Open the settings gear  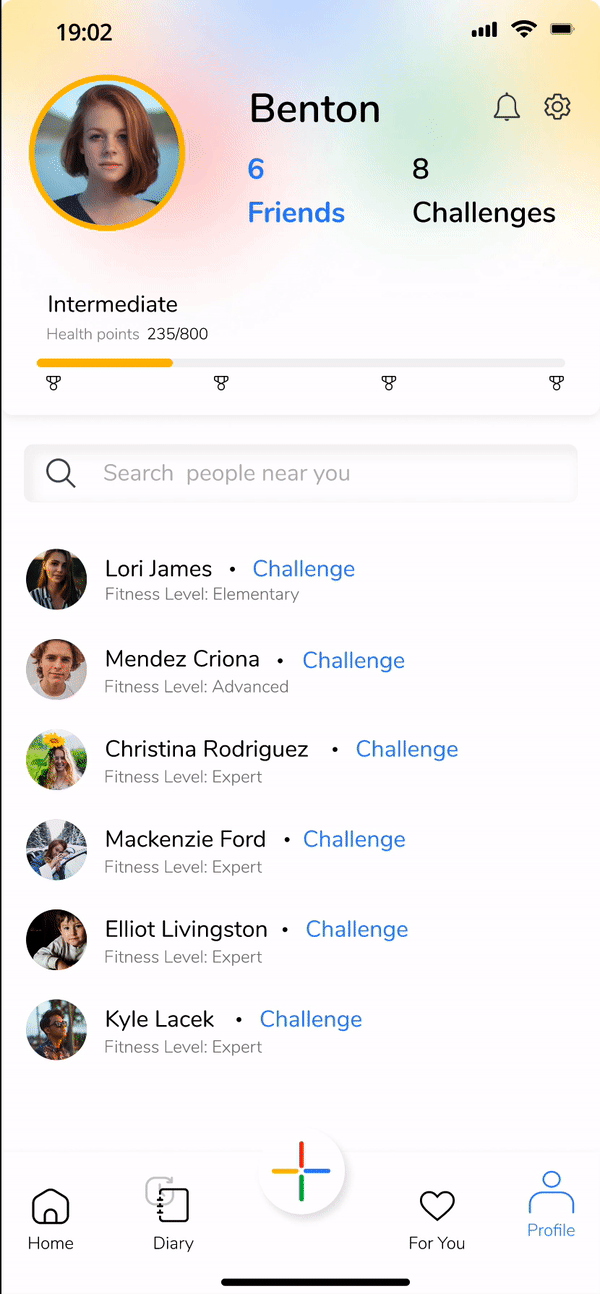(557, 107)
